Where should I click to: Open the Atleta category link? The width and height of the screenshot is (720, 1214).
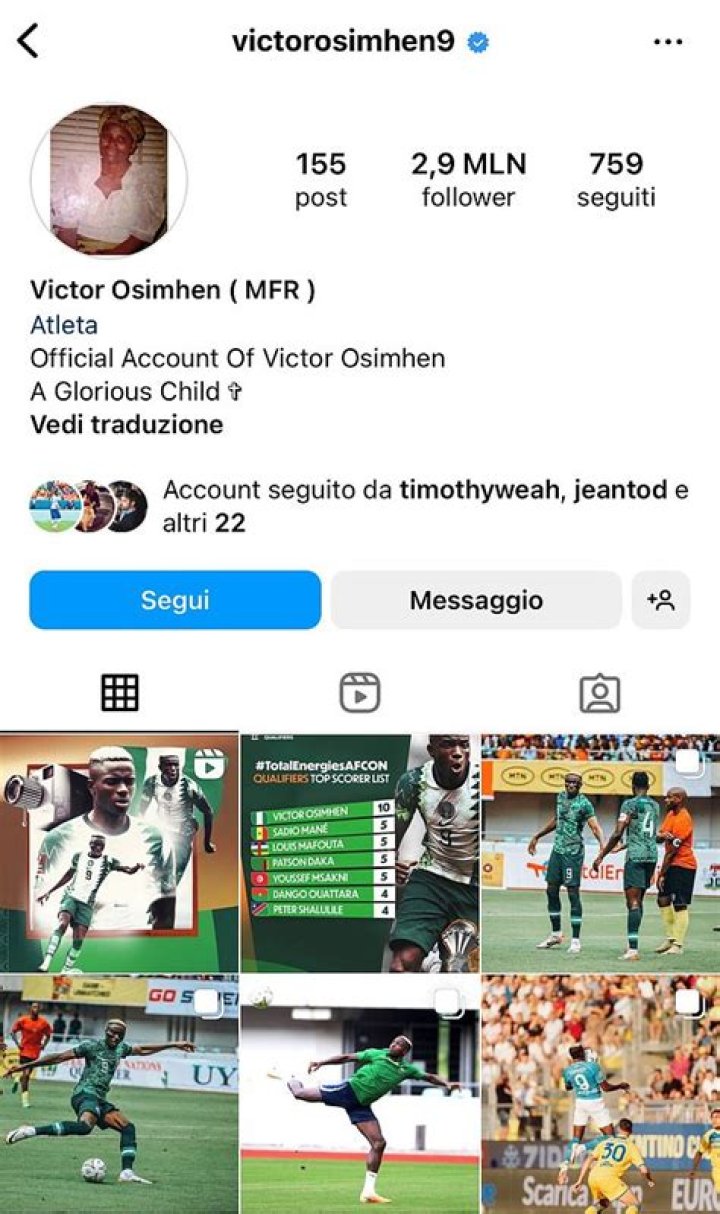[65, 325]
